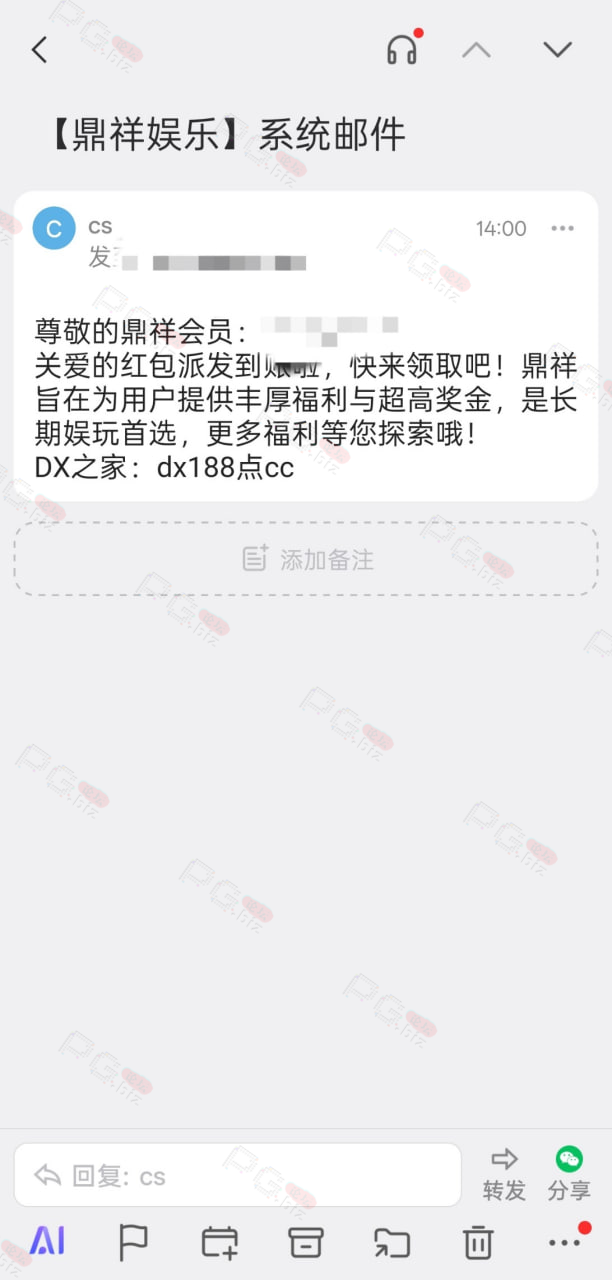This screenshot has height=1280, width=612.
Task: Add the email to the calendar
Action: (220, 1242)
